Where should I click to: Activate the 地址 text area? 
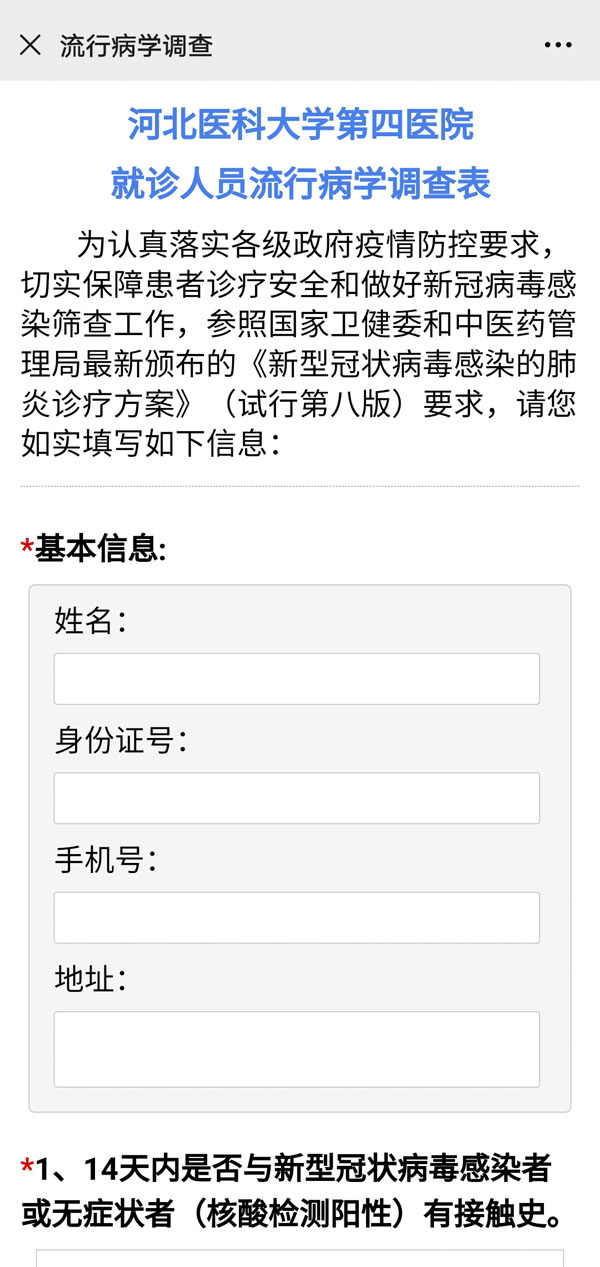296,1049
